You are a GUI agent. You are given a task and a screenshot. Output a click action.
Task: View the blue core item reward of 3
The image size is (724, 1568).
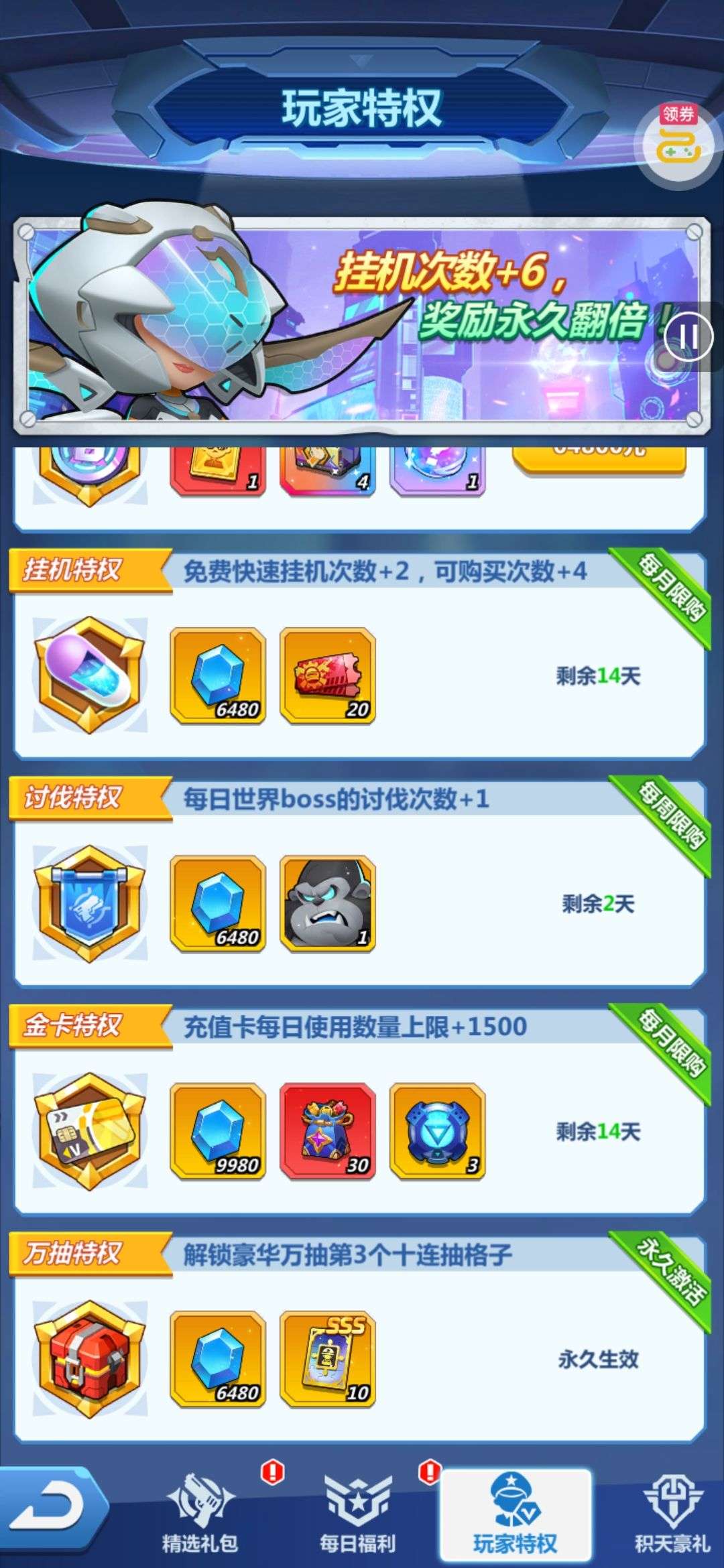pyautogui.click(x=438, y=1131)
